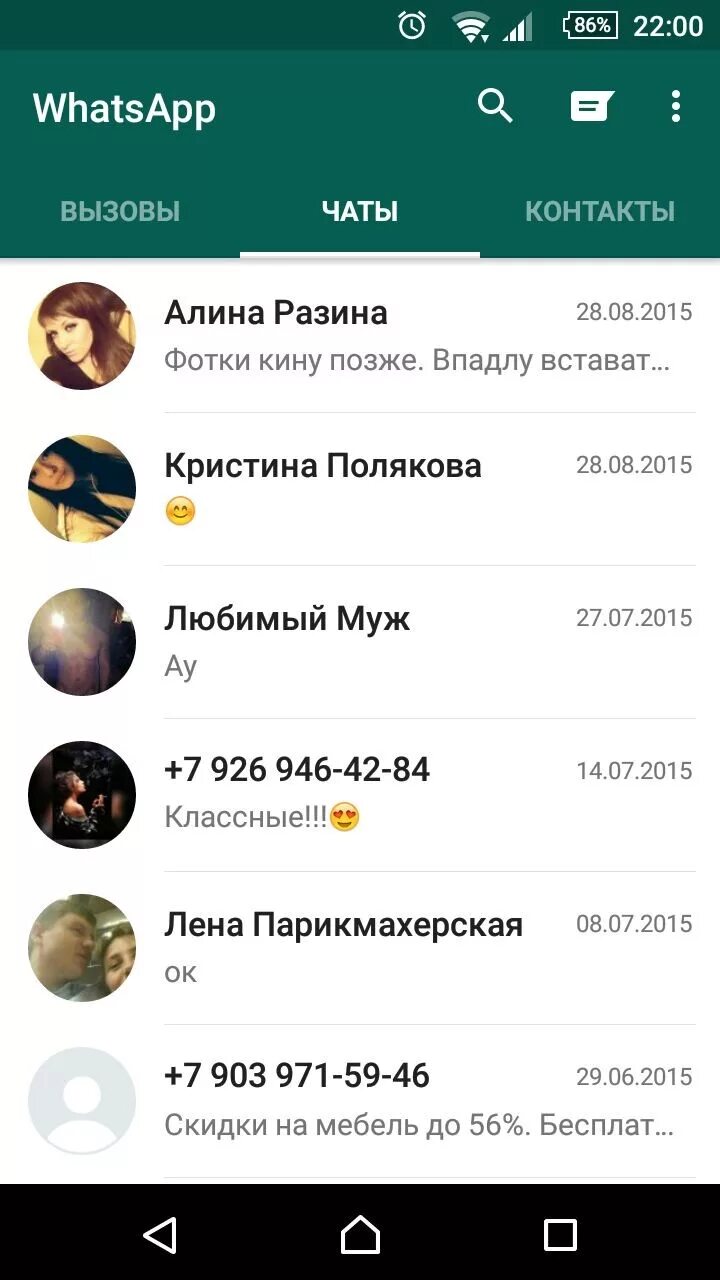Viewport: 720px width, 1280px height.
Task: Open the chat with Алина Разина
Action: click(360, 336)
